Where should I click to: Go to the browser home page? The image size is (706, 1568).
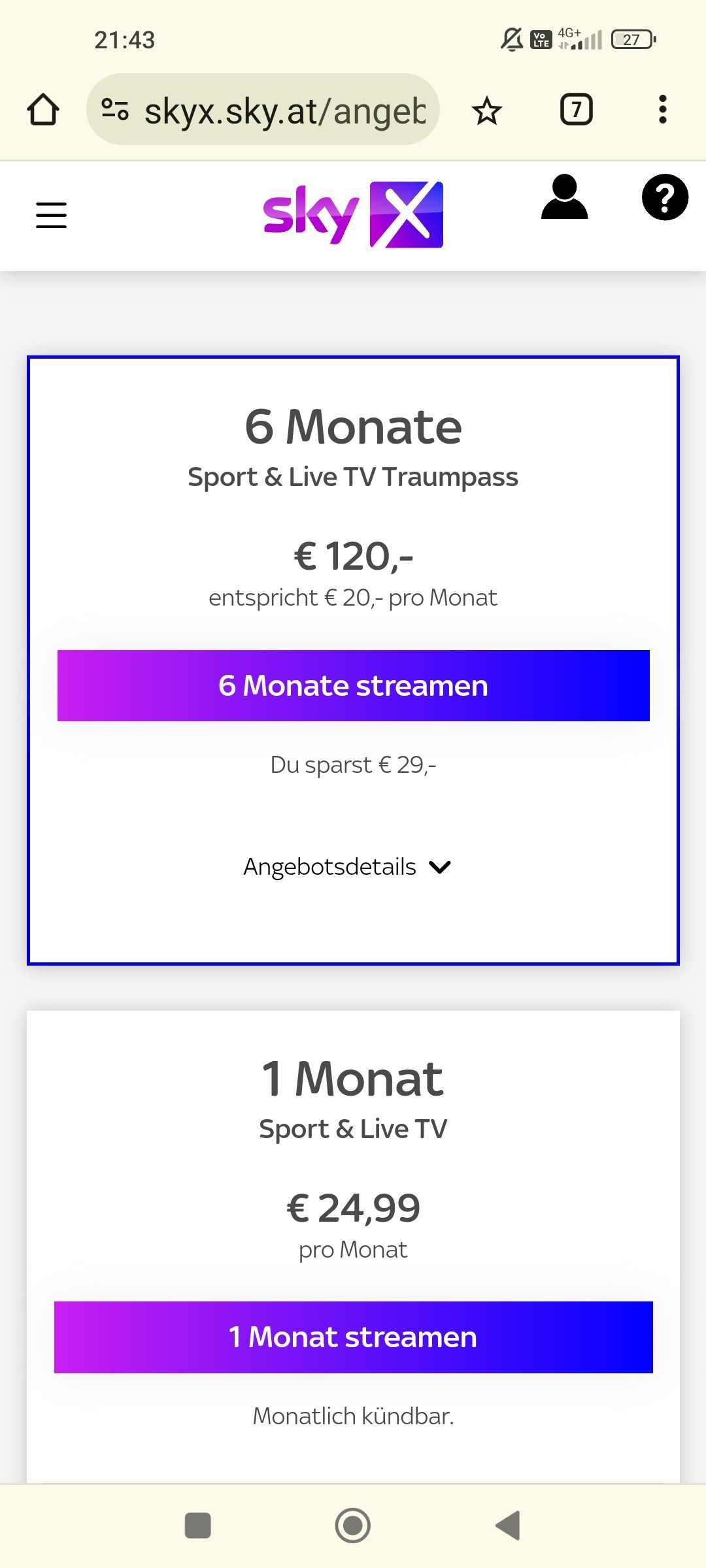pos(43,110)
